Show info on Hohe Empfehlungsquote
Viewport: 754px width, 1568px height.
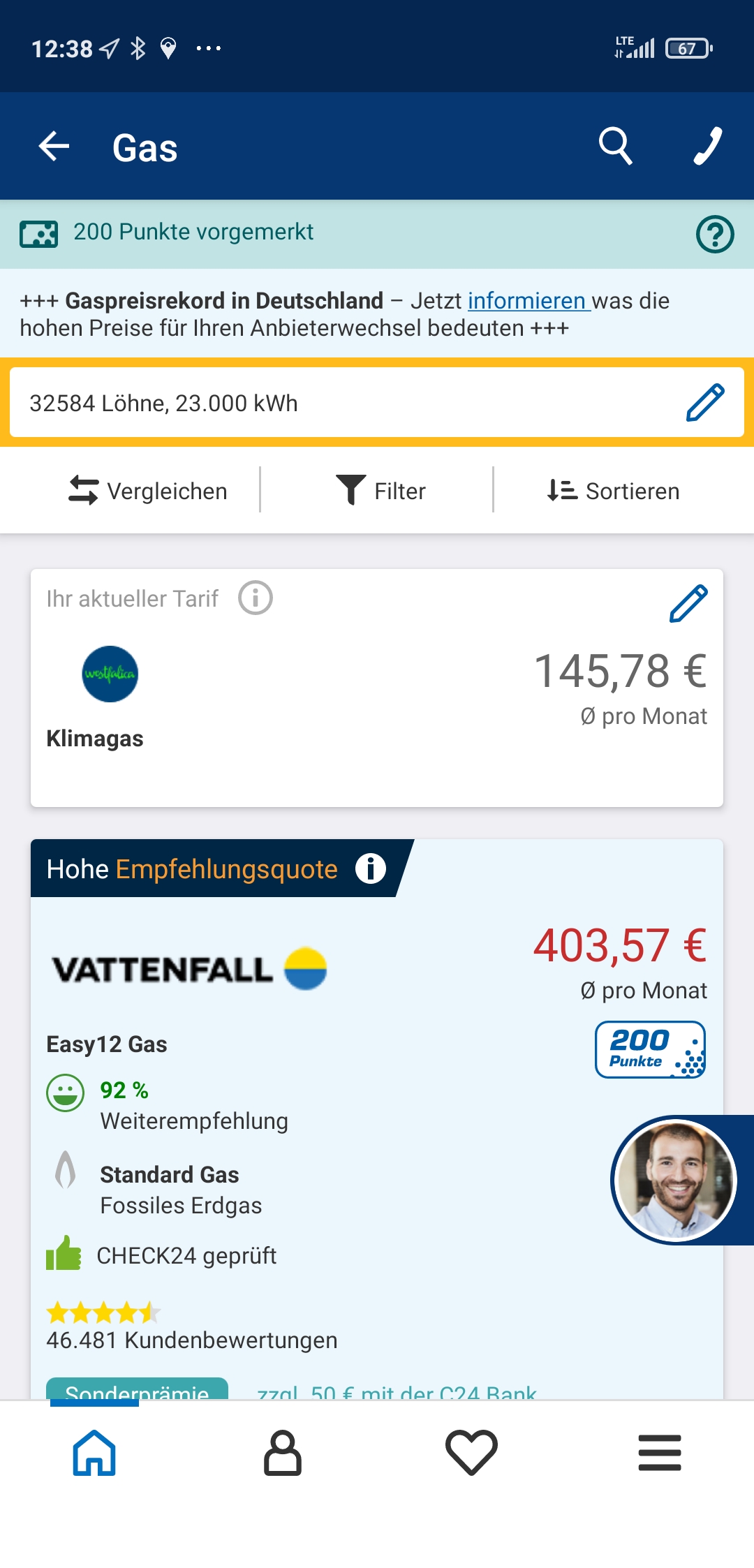(x=371, y=868)
